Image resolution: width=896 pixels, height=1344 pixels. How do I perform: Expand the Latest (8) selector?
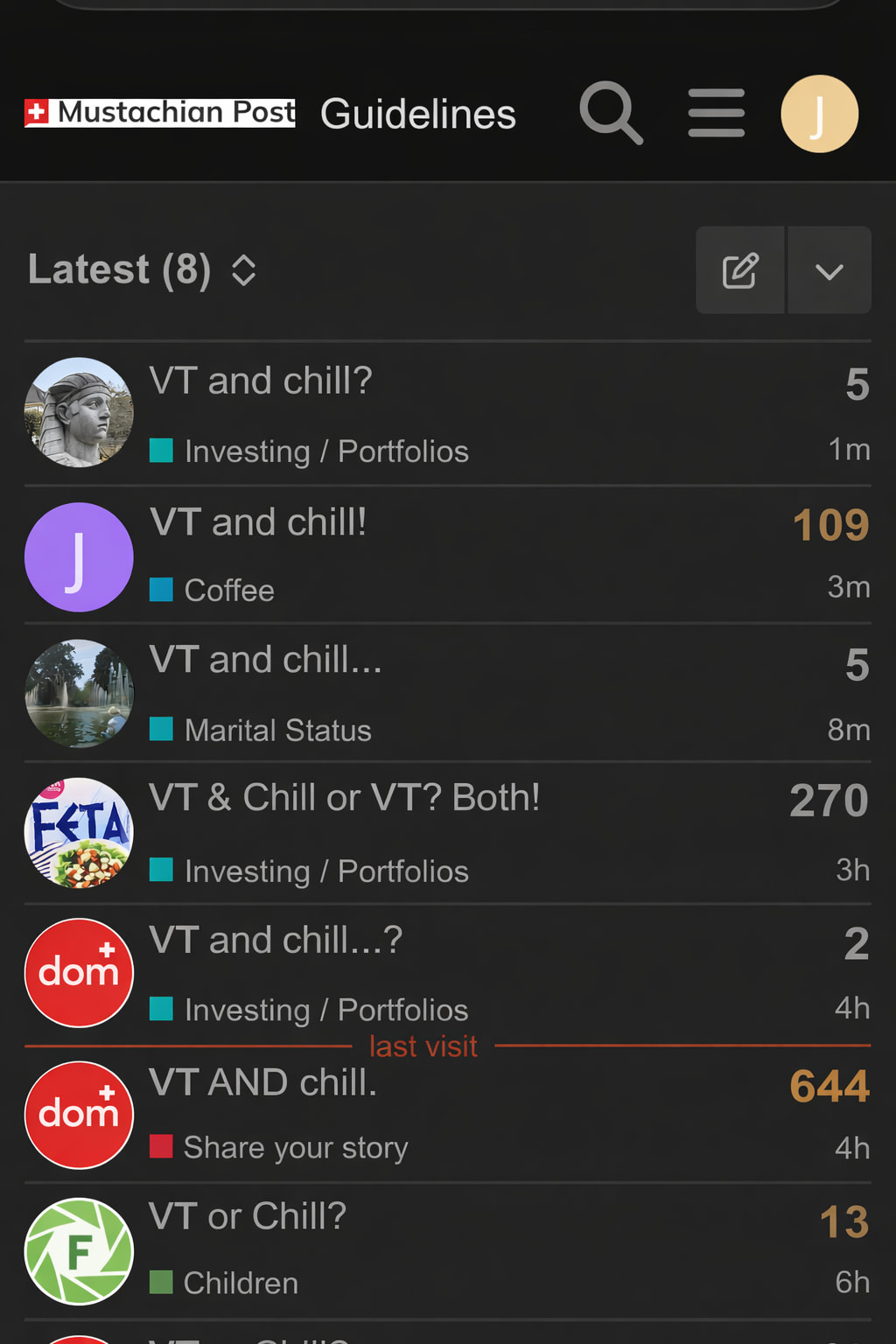coord(143,269)
